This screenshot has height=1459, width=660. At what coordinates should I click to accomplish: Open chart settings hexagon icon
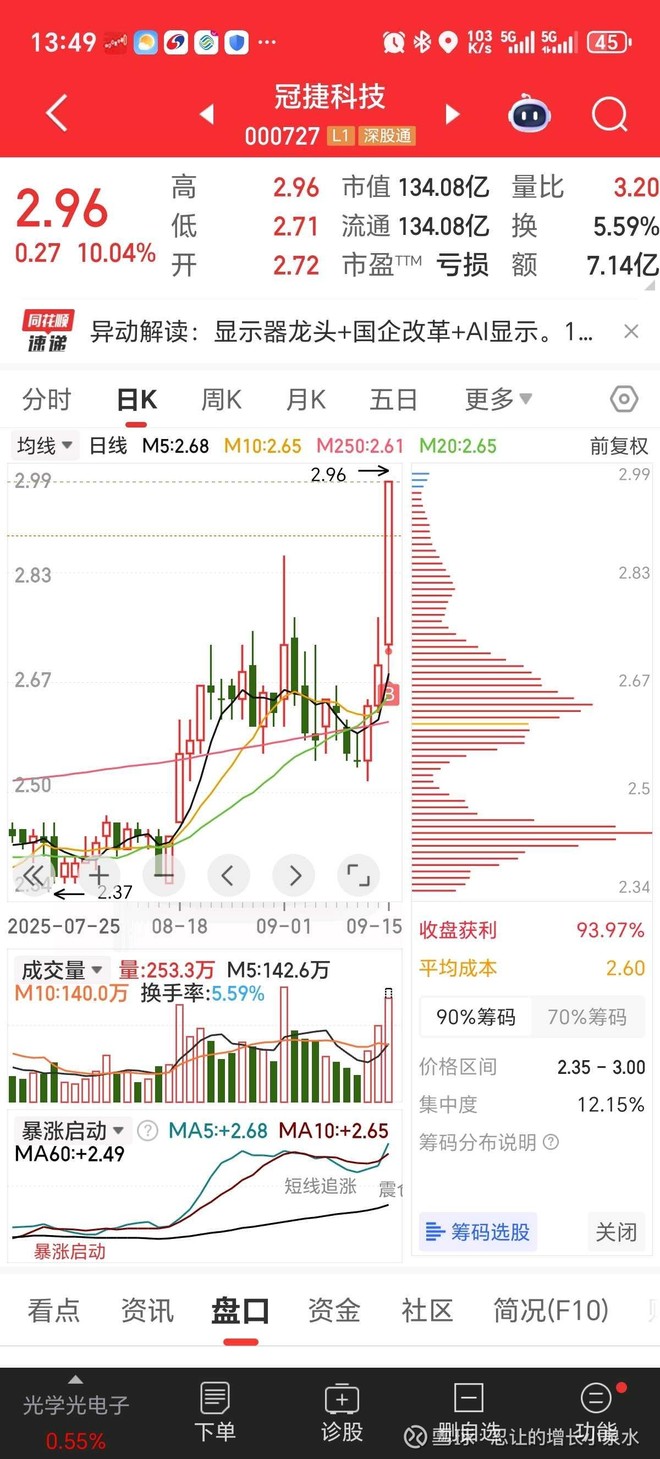pyautogui.click(x=624, y=400)
